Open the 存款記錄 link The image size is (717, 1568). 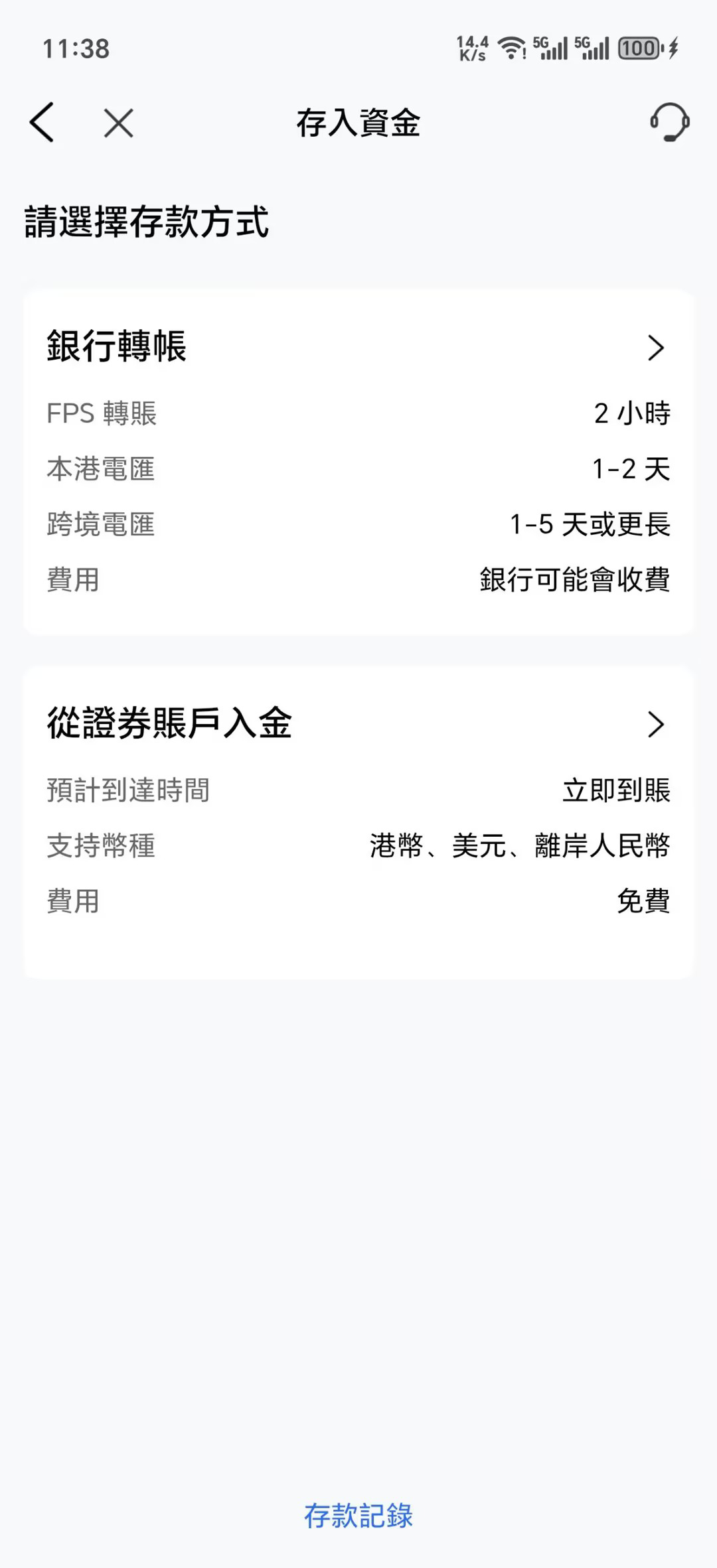tap(358, 1516)
